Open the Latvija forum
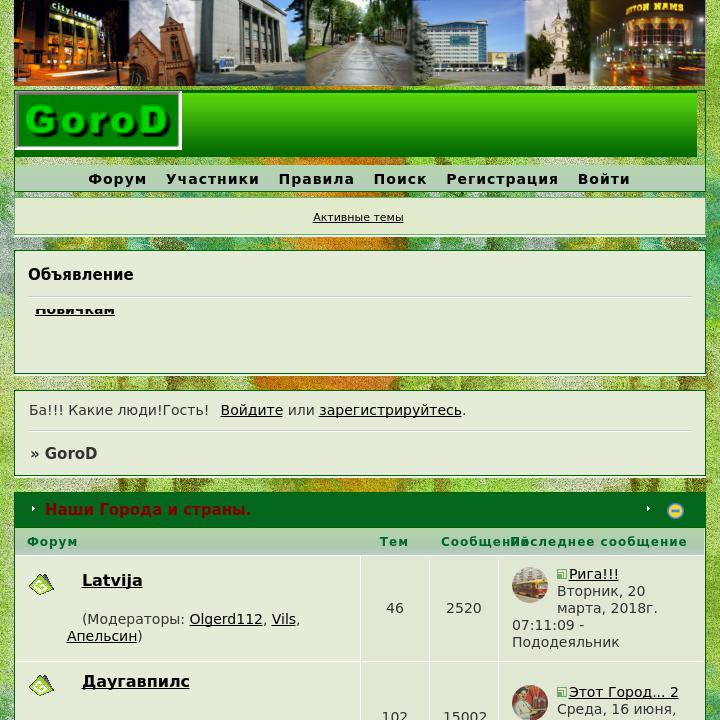Viewport: 720px width, 720px height. [112, 580]
